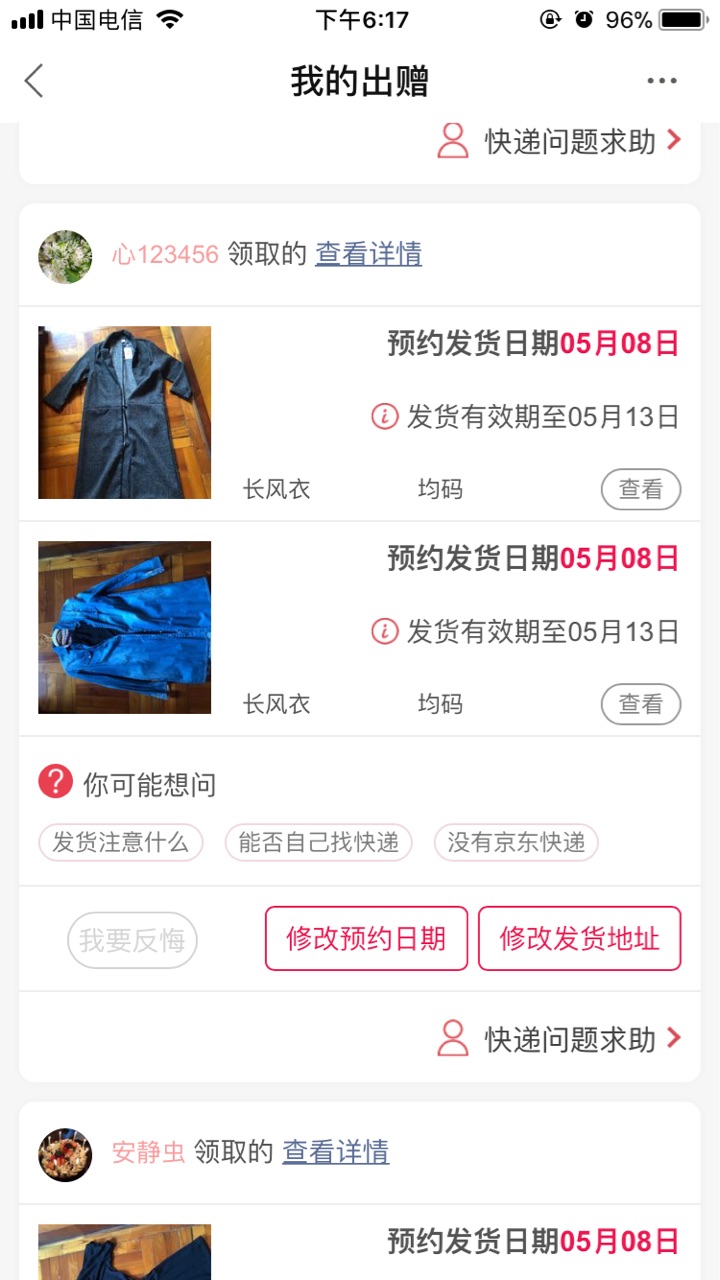Tap 发货注意什么 question chip
The image size is (720, 1280).
point(121,842)
